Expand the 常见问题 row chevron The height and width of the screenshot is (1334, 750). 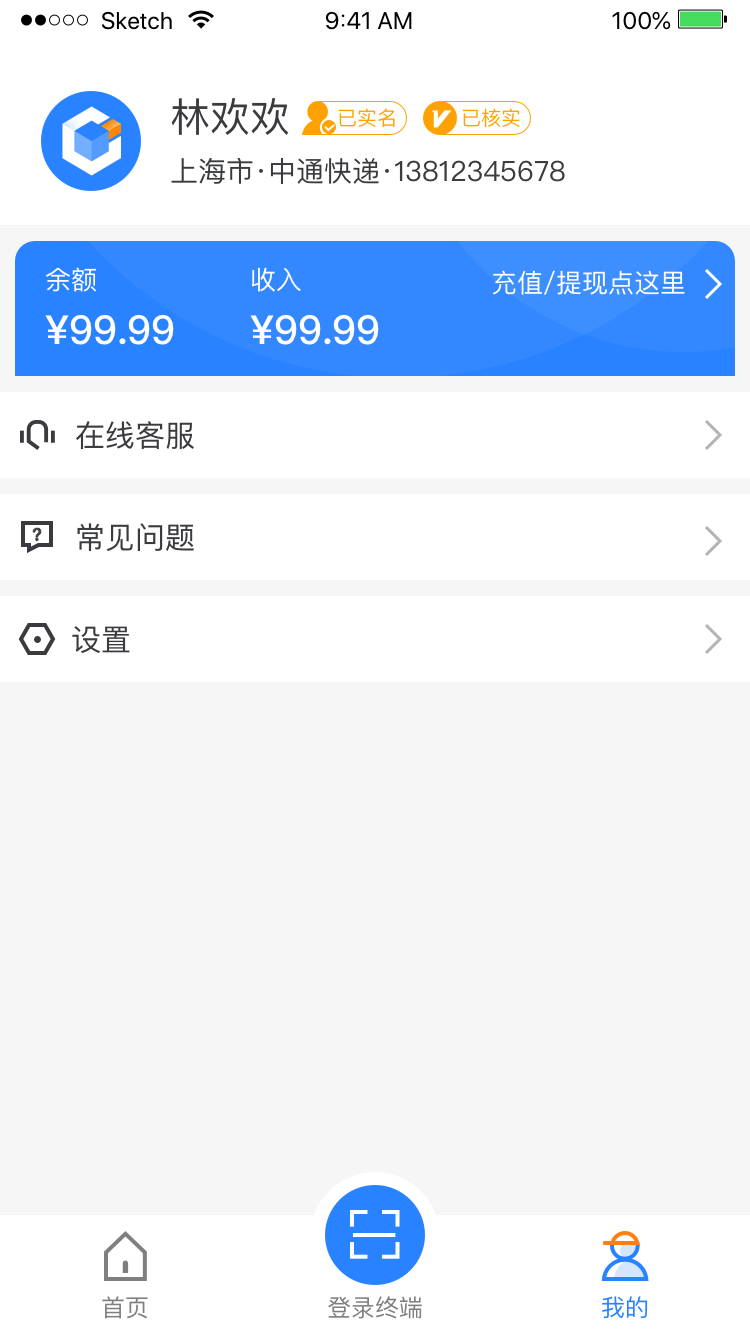pyautogui.click(x=712, y=540)
